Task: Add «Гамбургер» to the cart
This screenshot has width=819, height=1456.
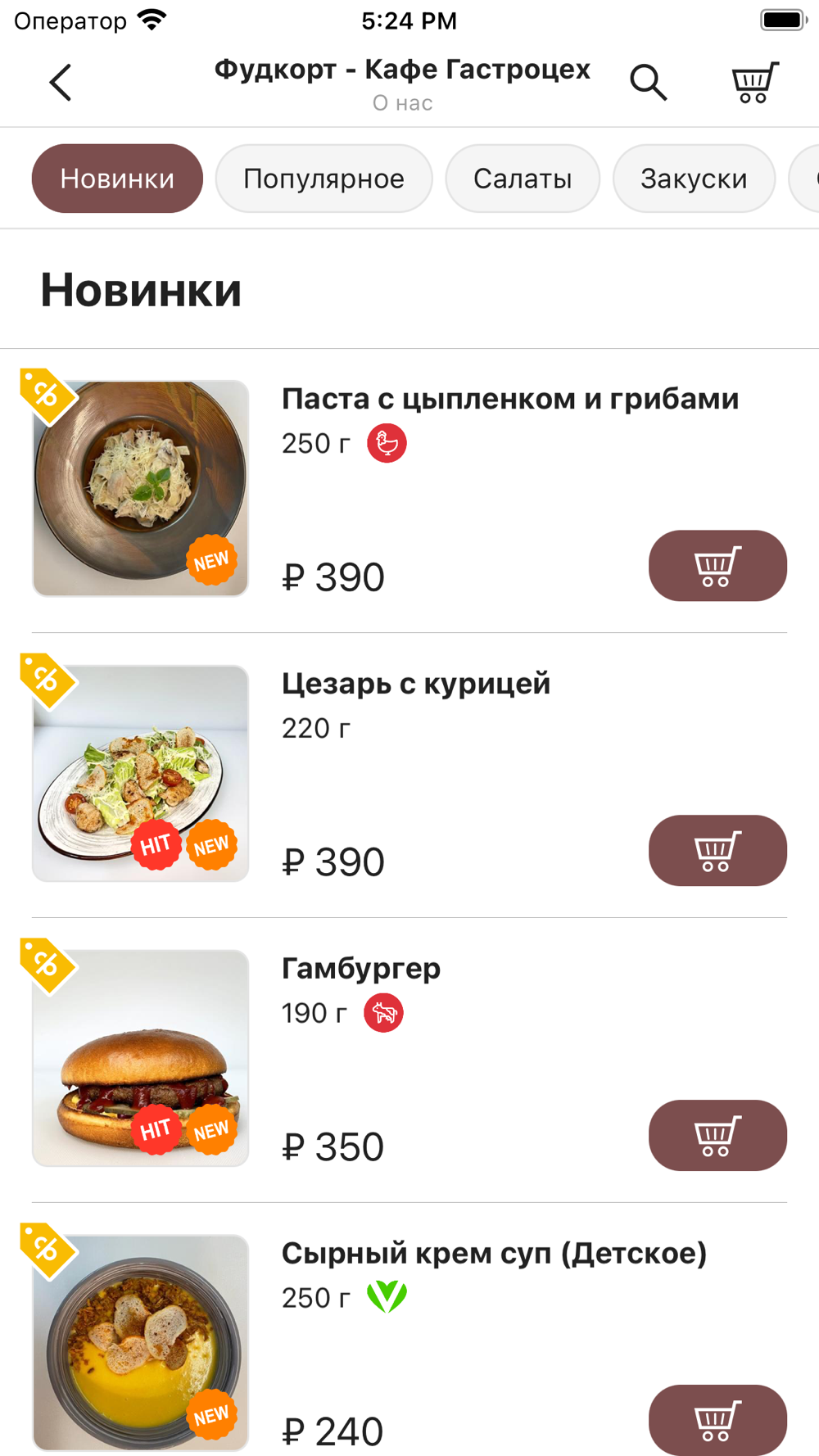Action: 717,1136
